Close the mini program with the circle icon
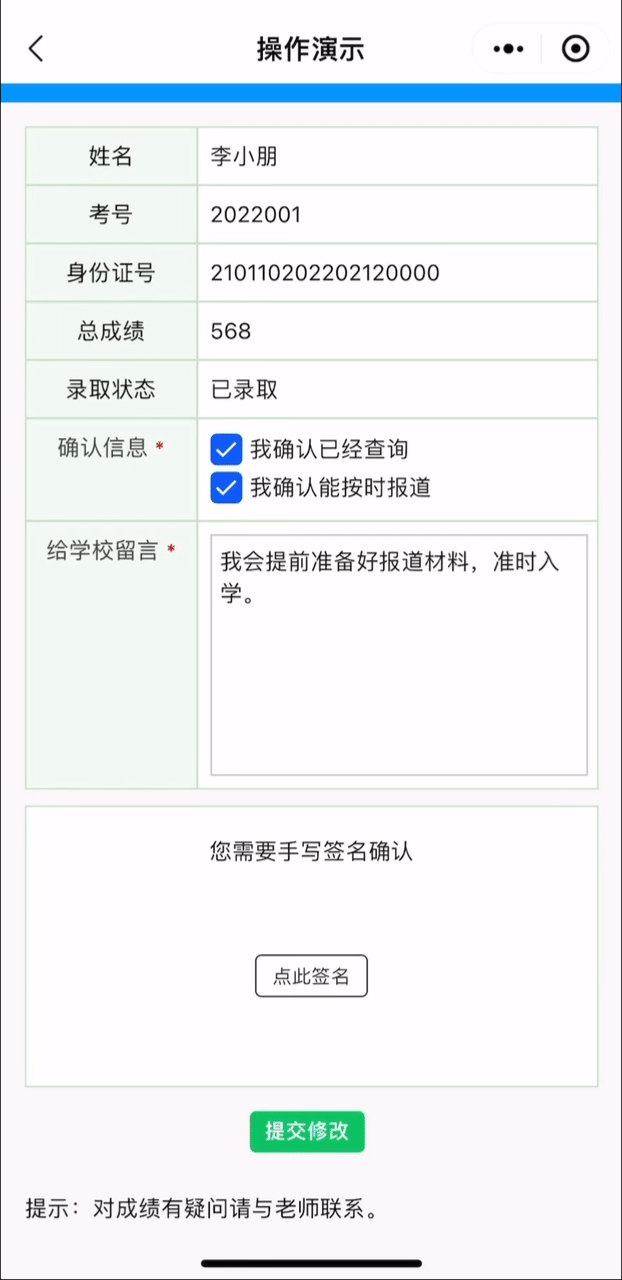Screen dimensions: 622x1280 point(576,48)
